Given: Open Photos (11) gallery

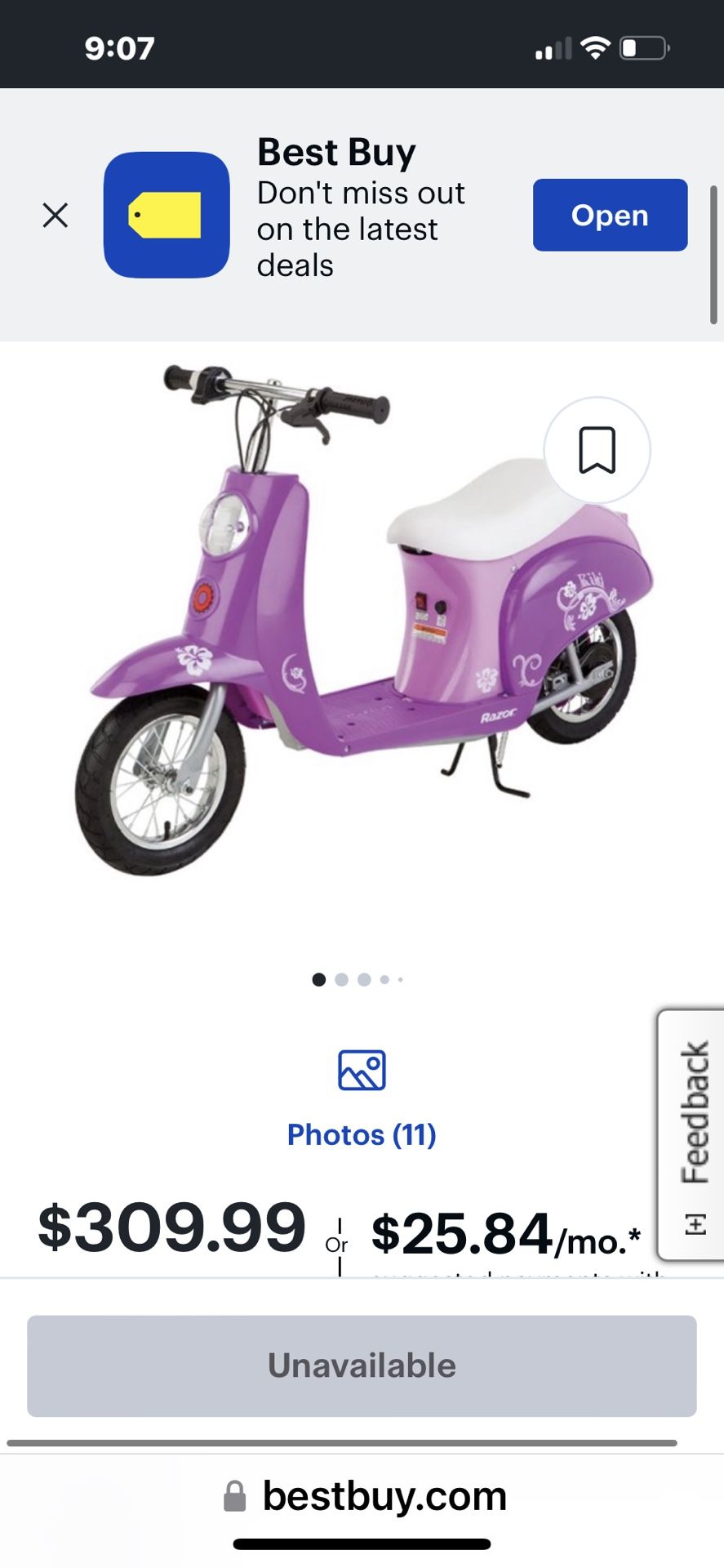Looking at the screenshot, I should 362,1098.
